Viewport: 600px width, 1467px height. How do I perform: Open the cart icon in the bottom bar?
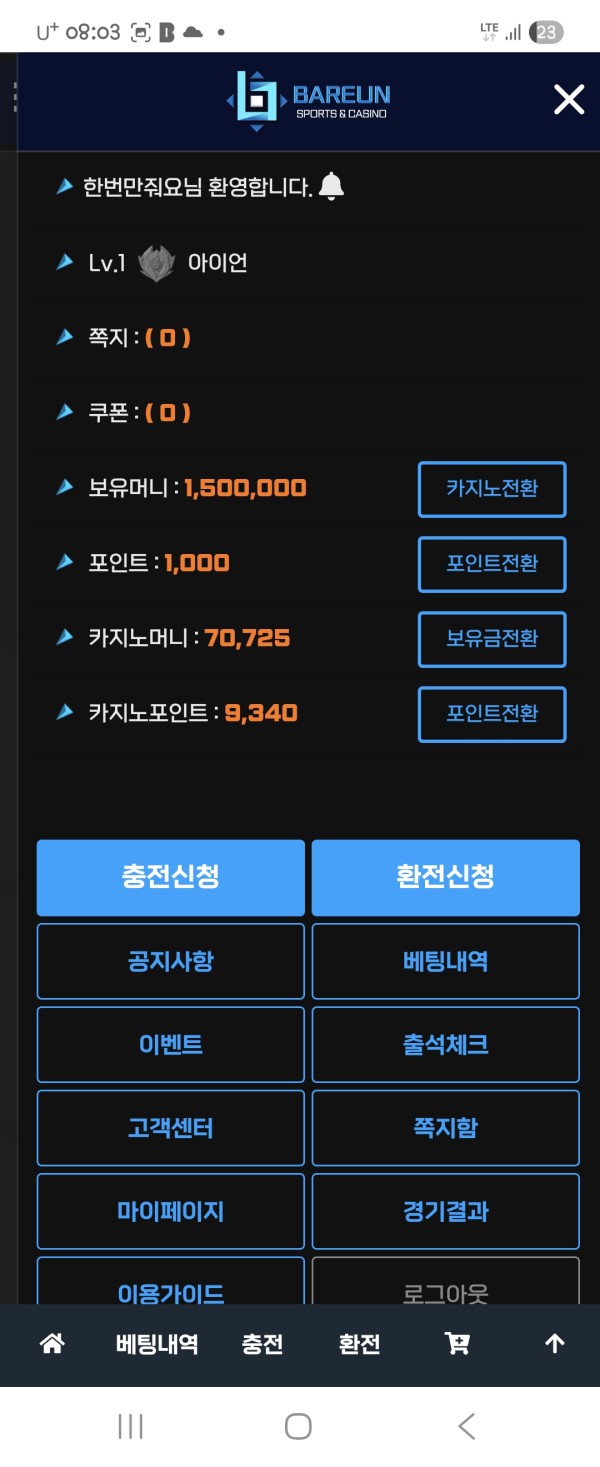point(457,1344)
